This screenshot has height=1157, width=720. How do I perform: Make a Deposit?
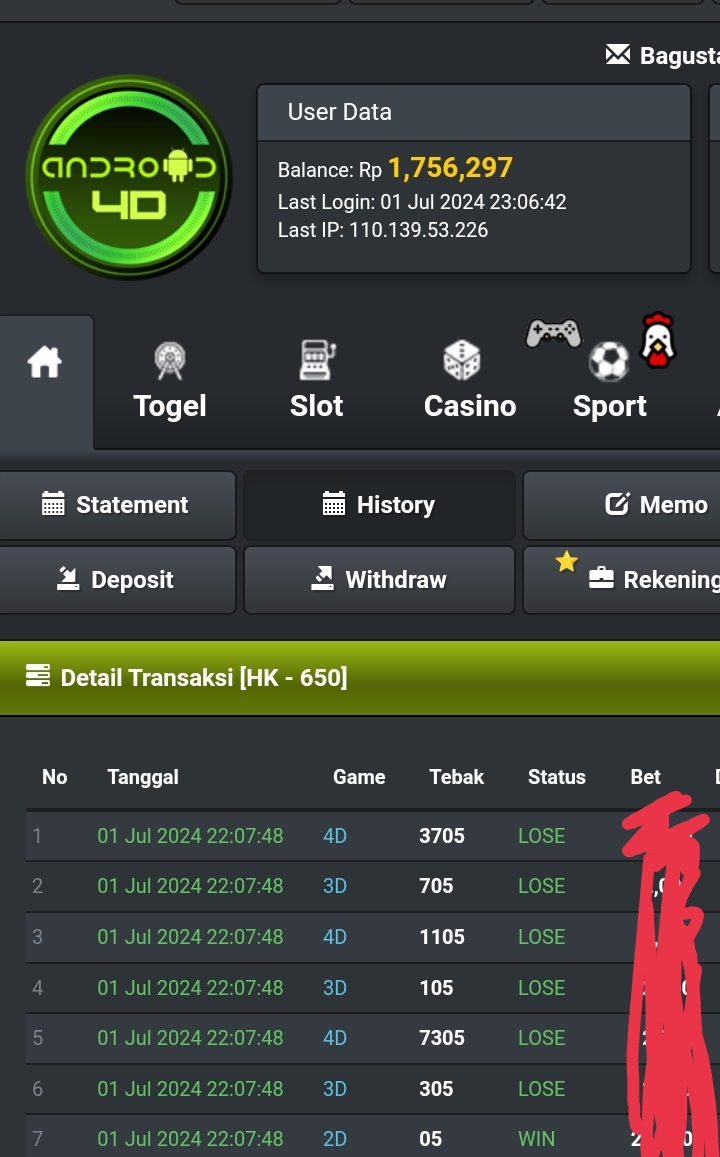point(117,580)
